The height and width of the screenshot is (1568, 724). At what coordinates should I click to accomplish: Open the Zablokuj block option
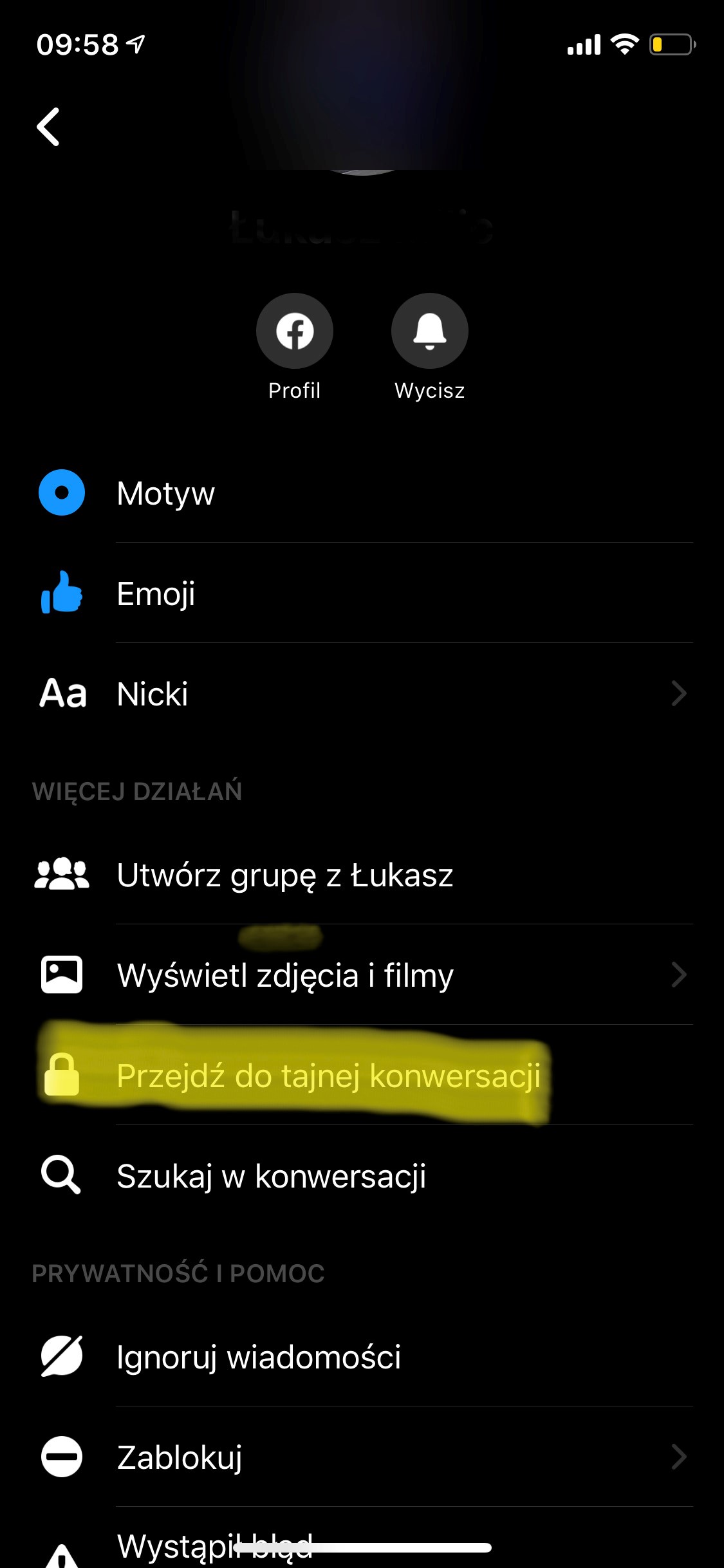[362, 1457]
